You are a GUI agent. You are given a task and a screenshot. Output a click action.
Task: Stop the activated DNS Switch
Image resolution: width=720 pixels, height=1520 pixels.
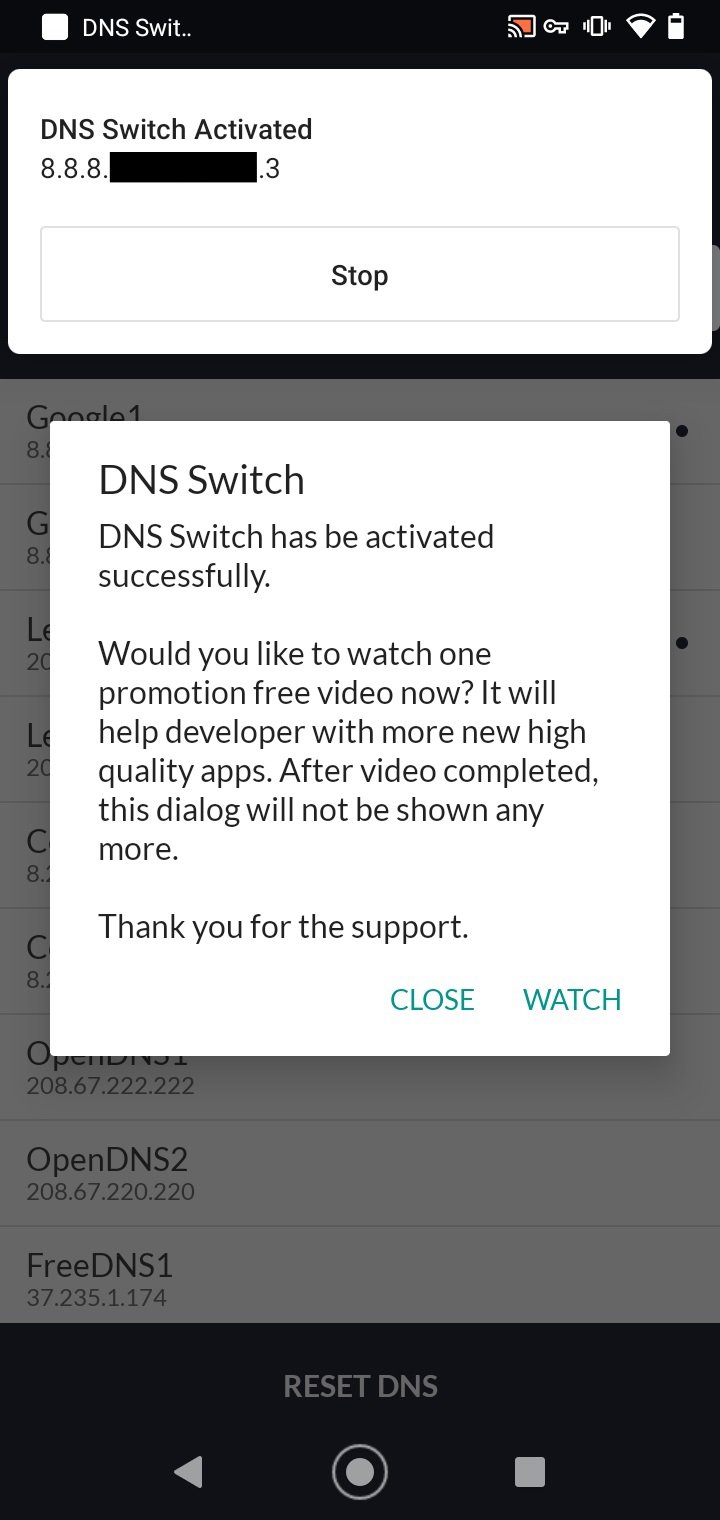tap(359, 275)
